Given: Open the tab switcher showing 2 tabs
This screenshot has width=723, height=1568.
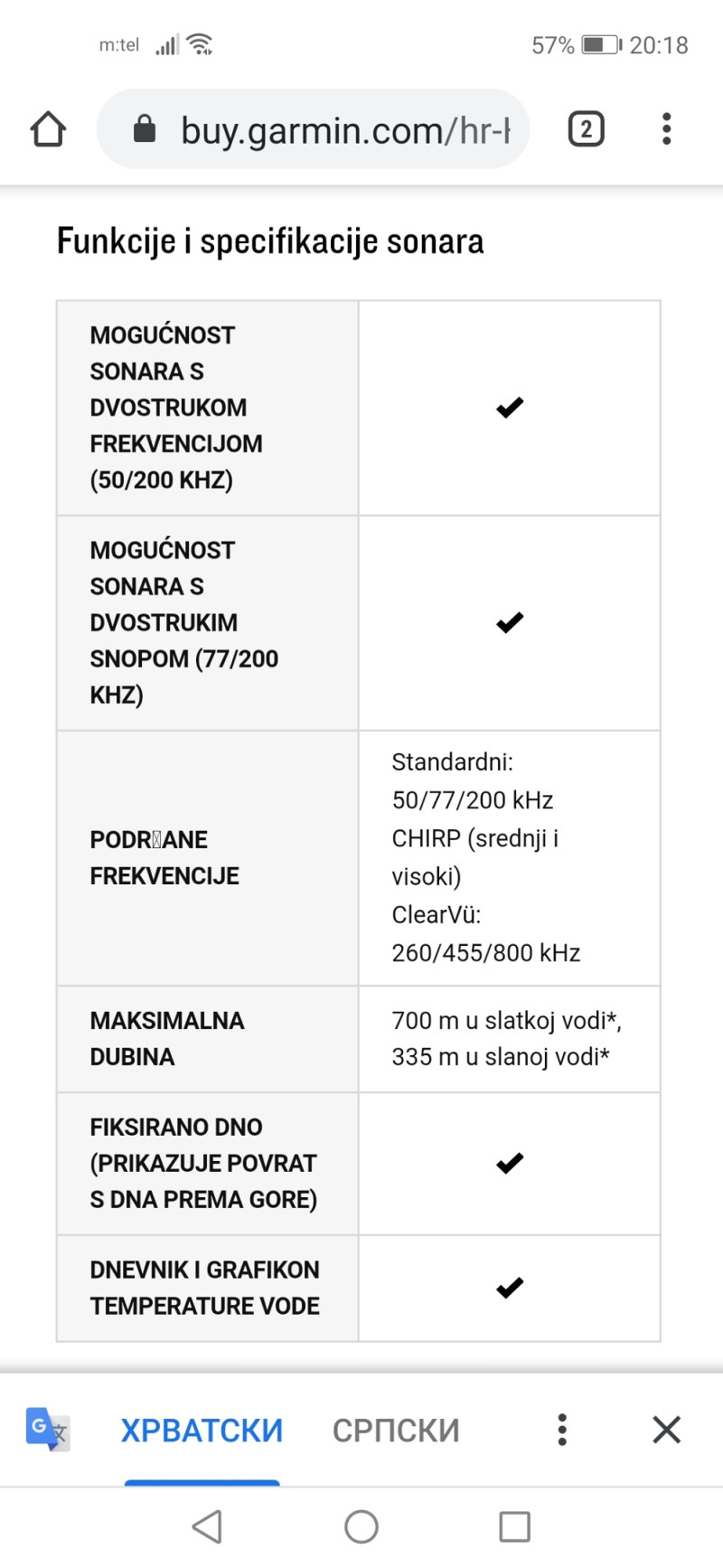Looking at the screenshot, I should coord(586,129).
